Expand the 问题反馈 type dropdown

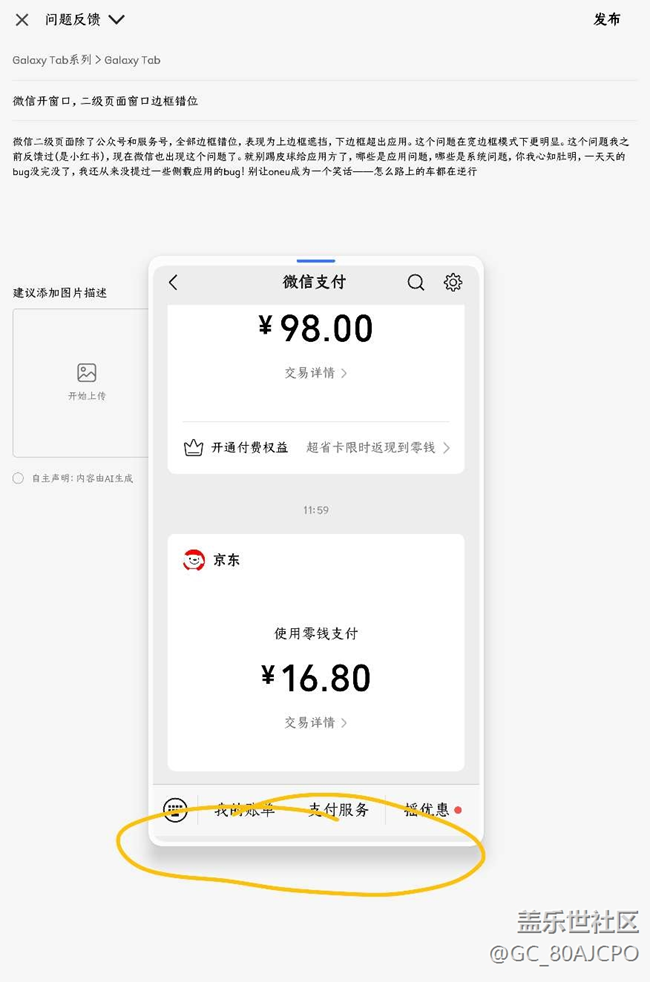(x=115, y=19)
